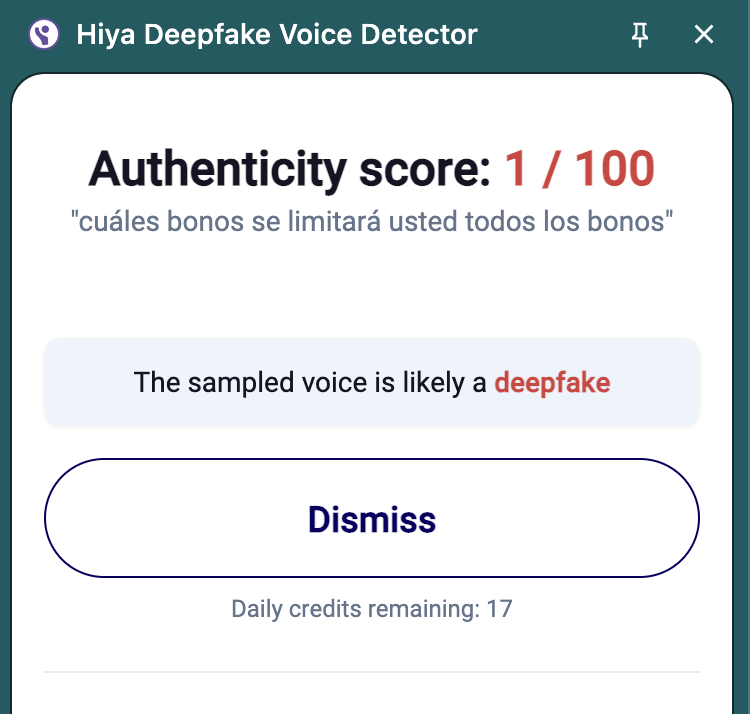Dismiss the deepfake result
Image resolution: width=750 pixels, height=714 pixels.
click(x=371, y=519)
